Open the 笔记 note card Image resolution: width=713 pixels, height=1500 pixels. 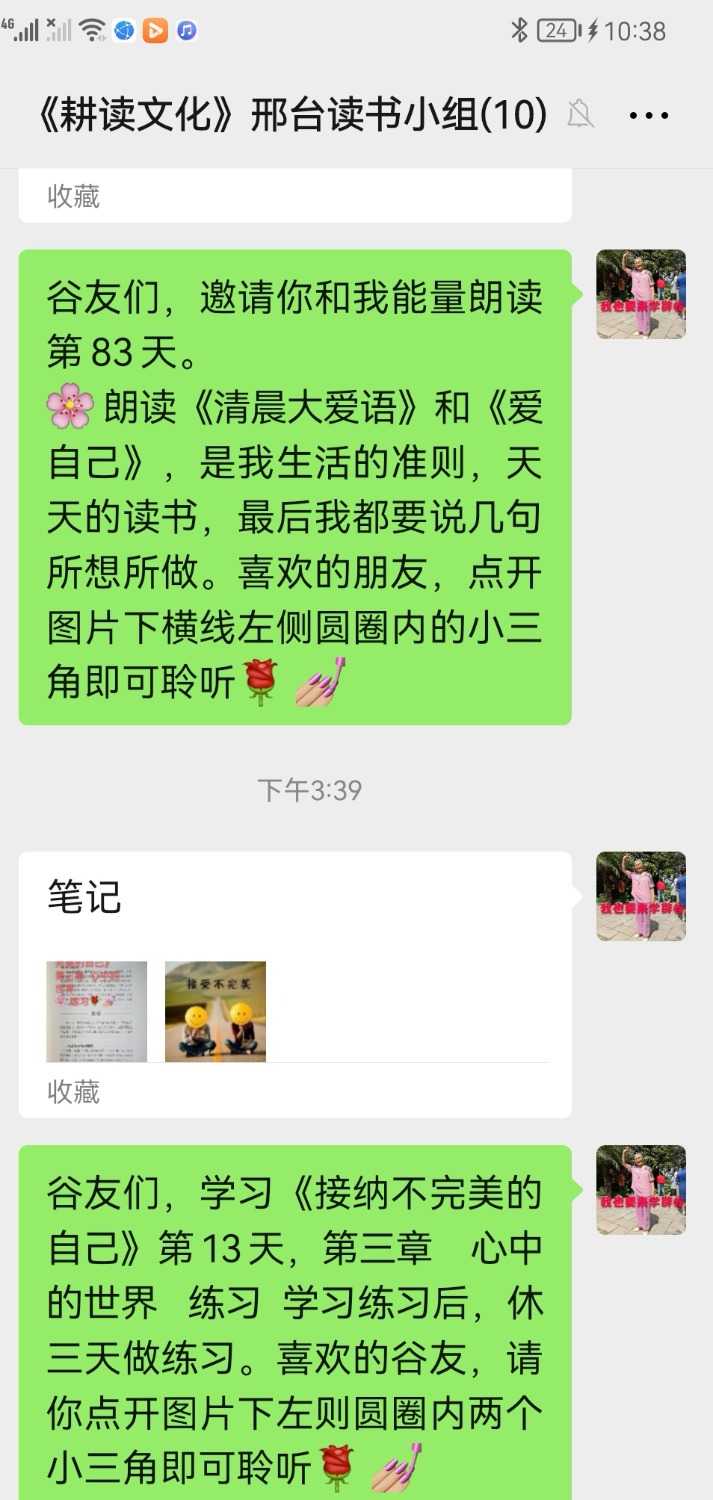click(x=295, y=983)
